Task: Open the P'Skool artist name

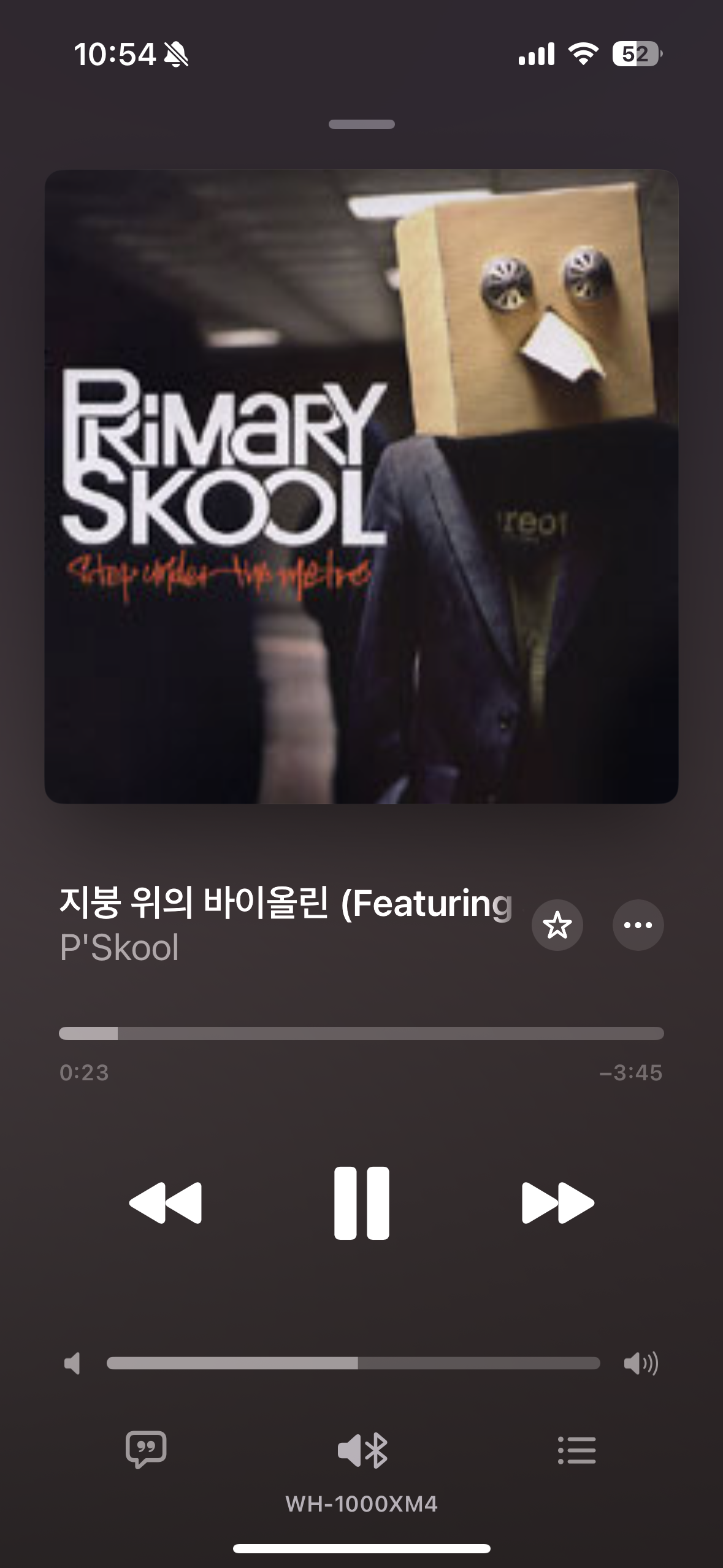Action: click(120, 948)
